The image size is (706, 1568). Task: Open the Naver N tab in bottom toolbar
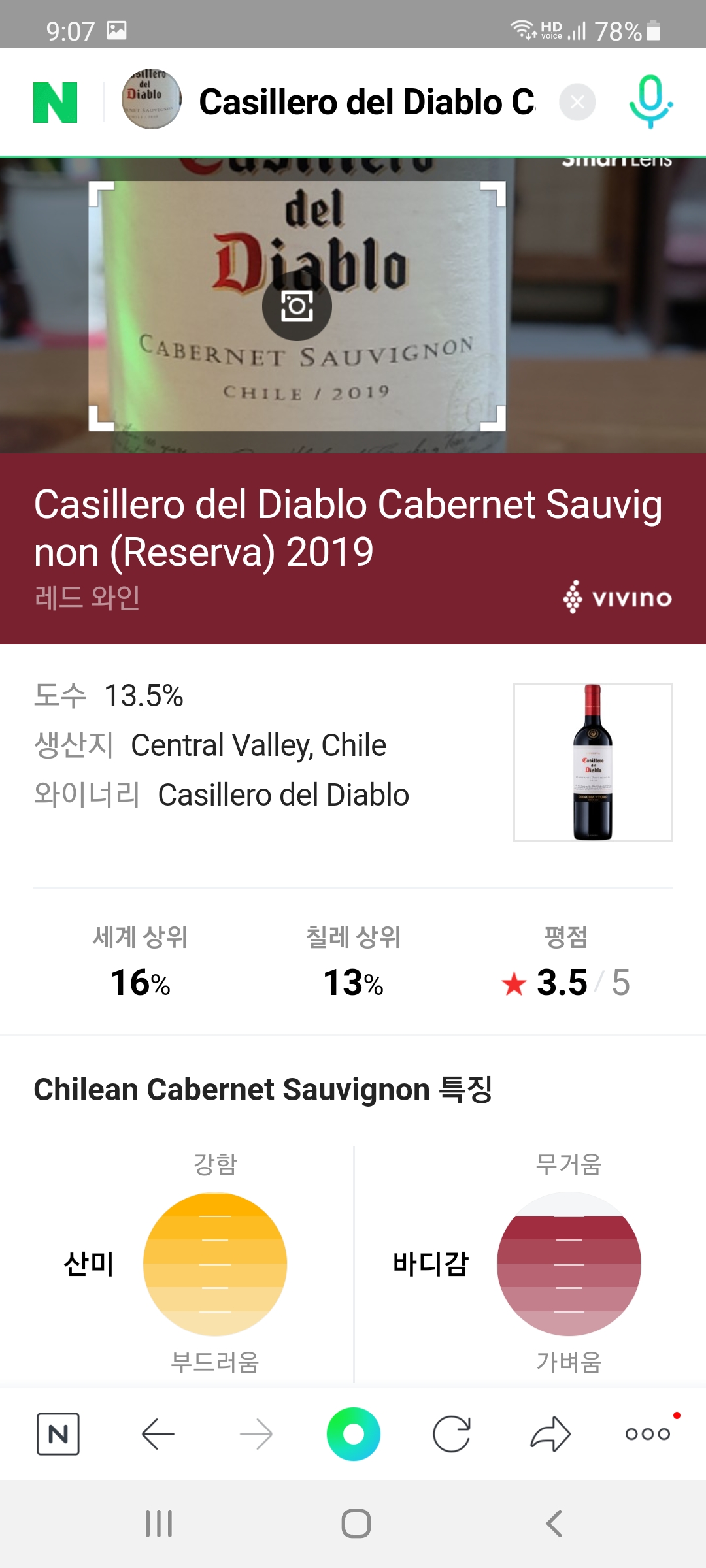coord(58,1434)
